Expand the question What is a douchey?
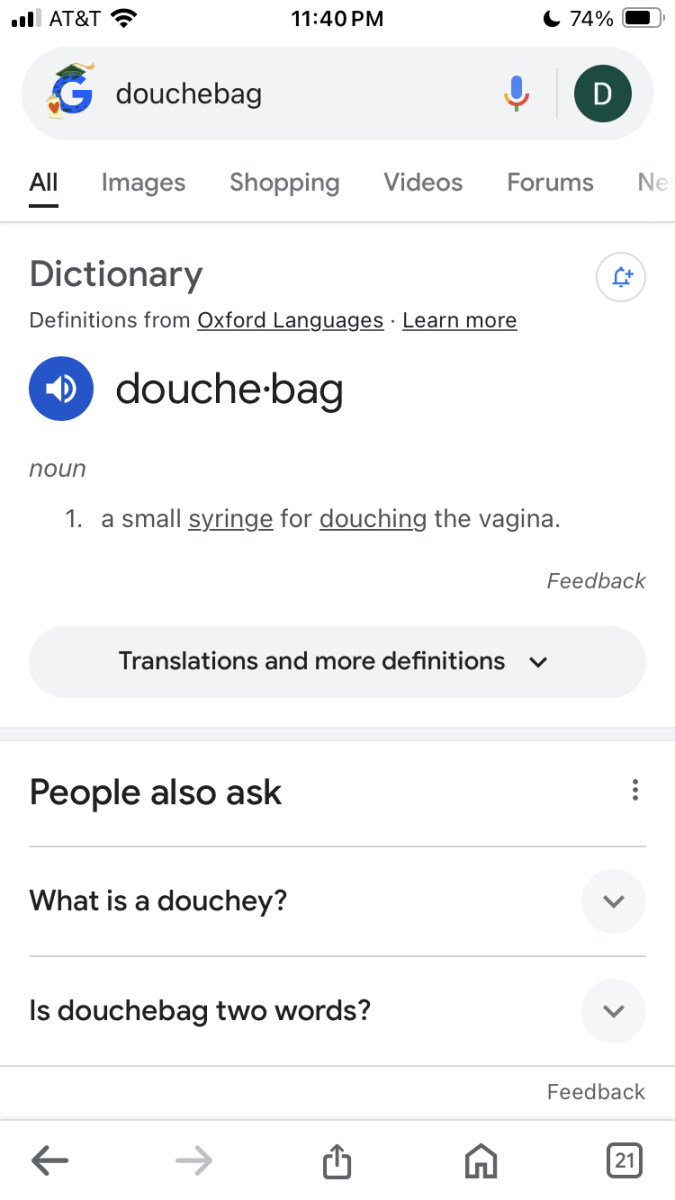Screen dimensions: 675x1200 (337, 901)
